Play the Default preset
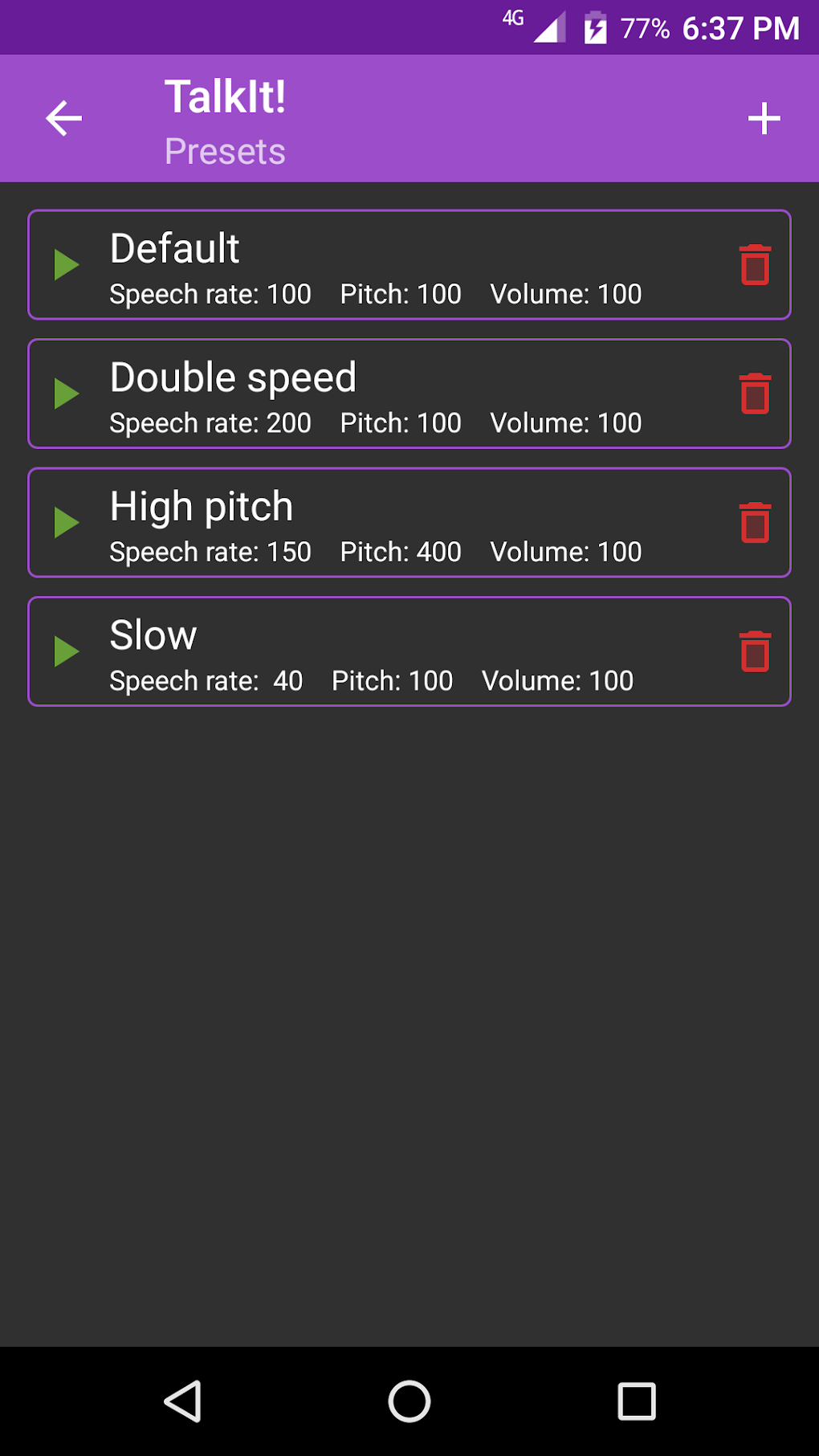This screenshot has height=1456, width=819. click(x=66, y=265)
